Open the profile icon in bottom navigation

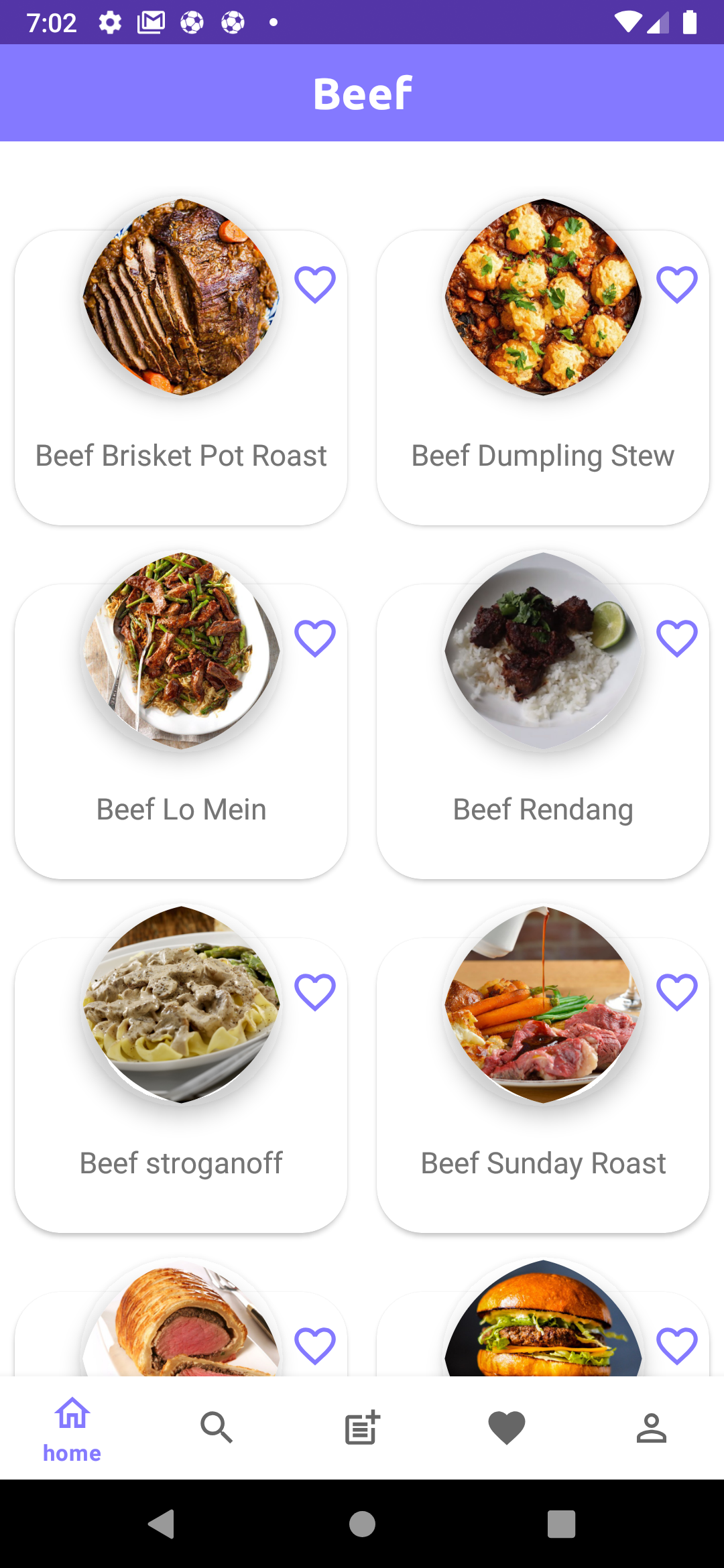coord(652,1427)
